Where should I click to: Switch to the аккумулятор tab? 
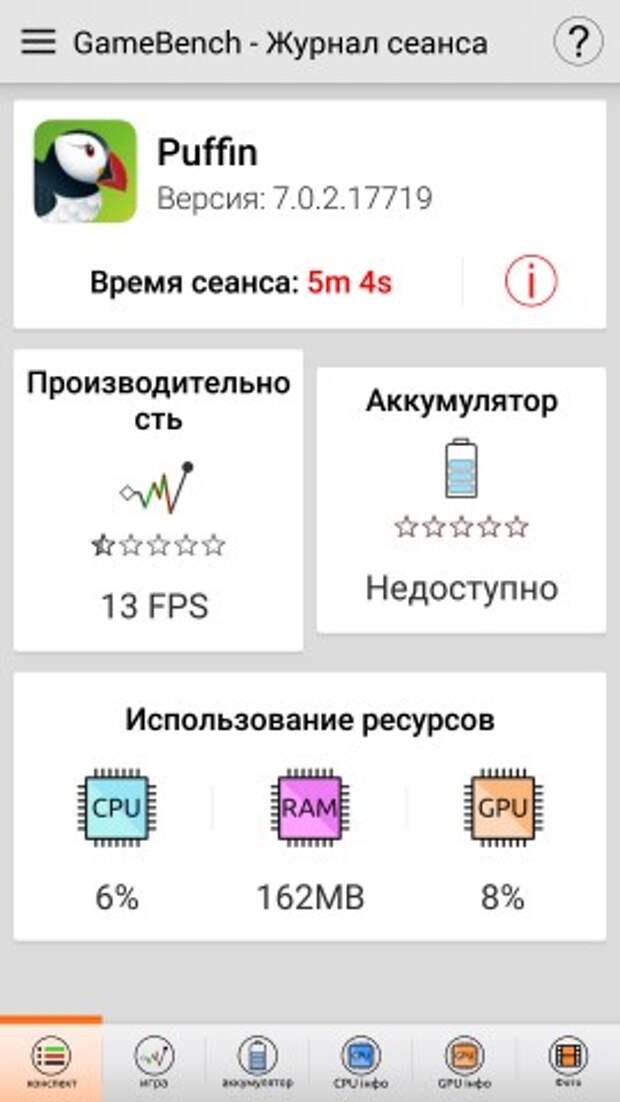coord(257,1062)
